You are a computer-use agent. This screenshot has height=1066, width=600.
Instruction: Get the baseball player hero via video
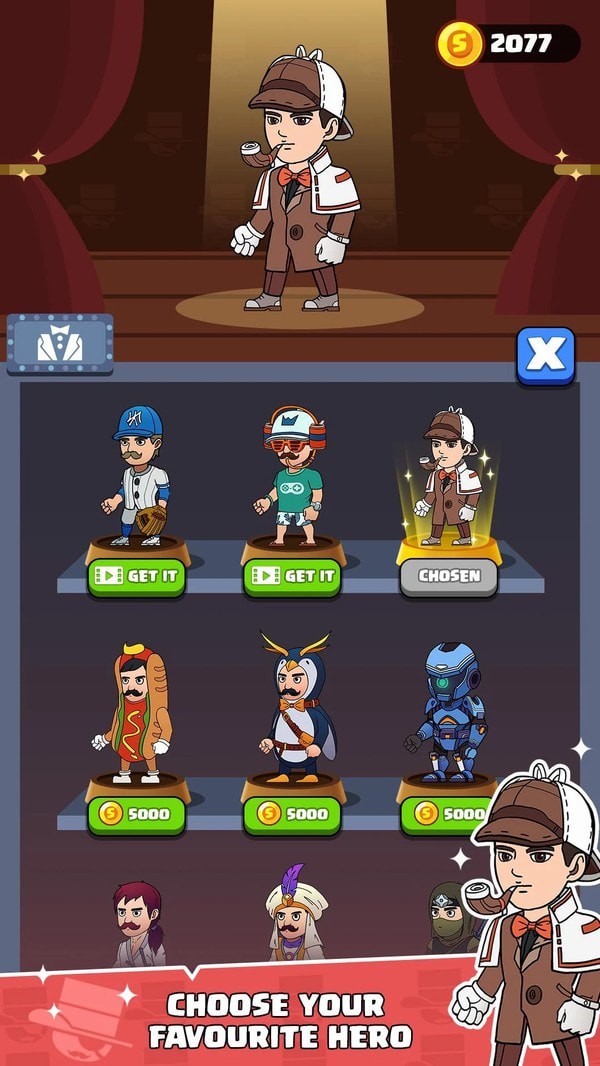137,576
